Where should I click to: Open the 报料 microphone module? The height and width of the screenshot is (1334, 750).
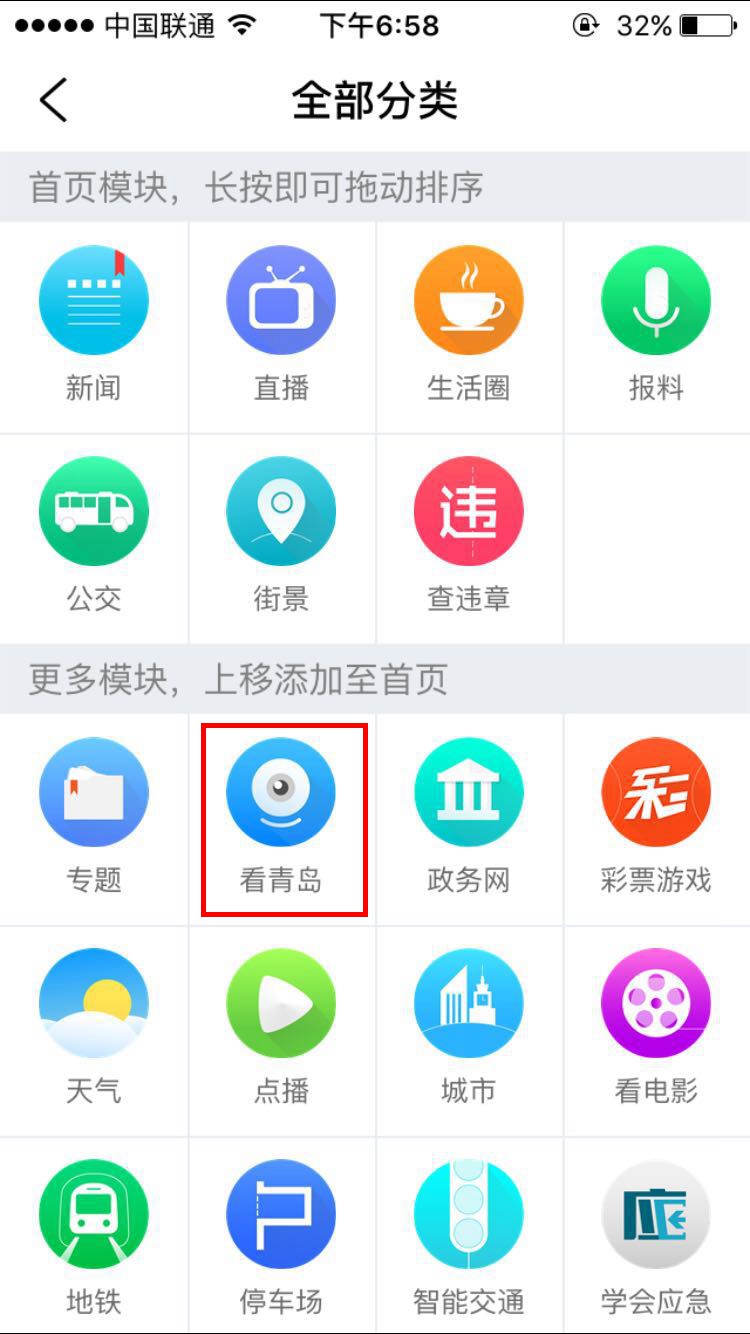656,300
